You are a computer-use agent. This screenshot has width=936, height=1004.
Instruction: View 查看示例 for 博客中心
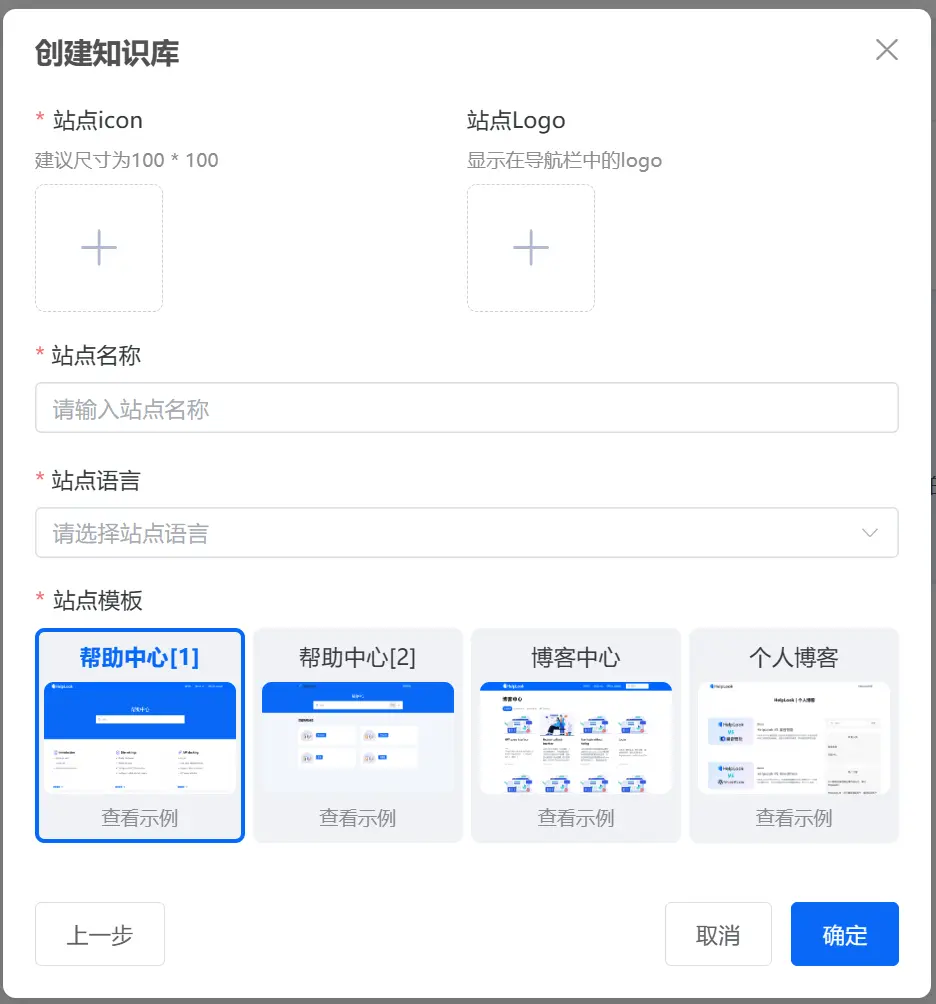(x=576, y=818)
